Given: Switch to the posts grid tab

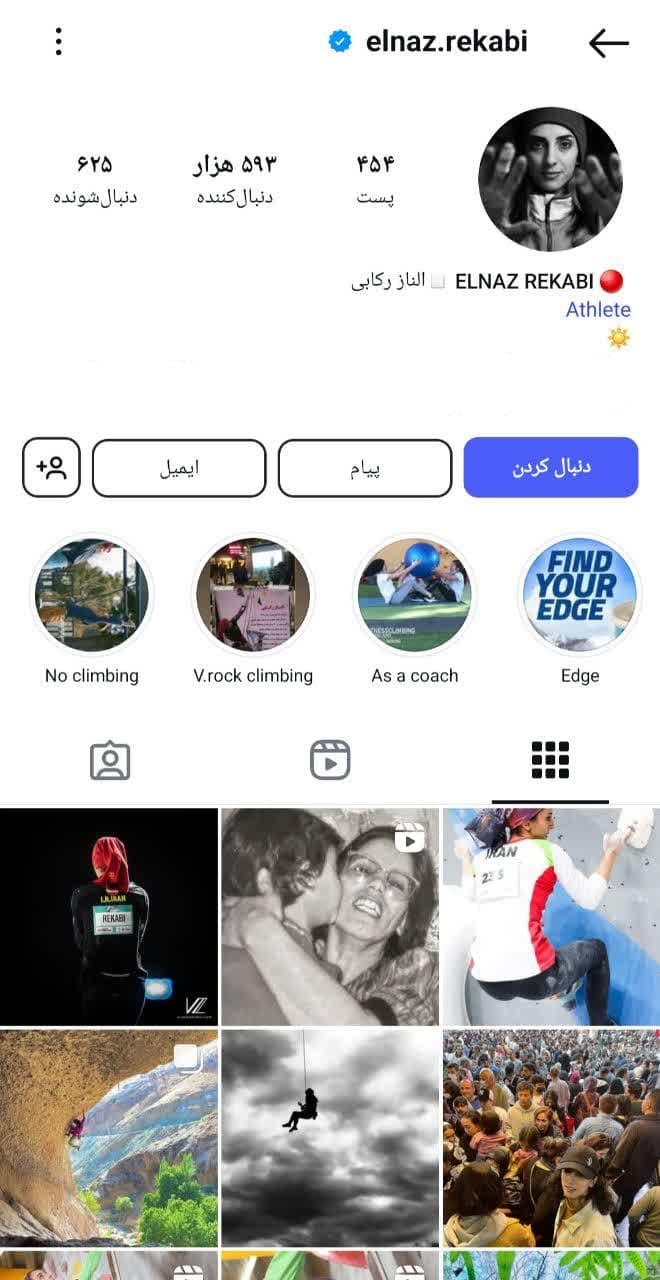Looking at the screenshot, I should [x=550, y=761].
